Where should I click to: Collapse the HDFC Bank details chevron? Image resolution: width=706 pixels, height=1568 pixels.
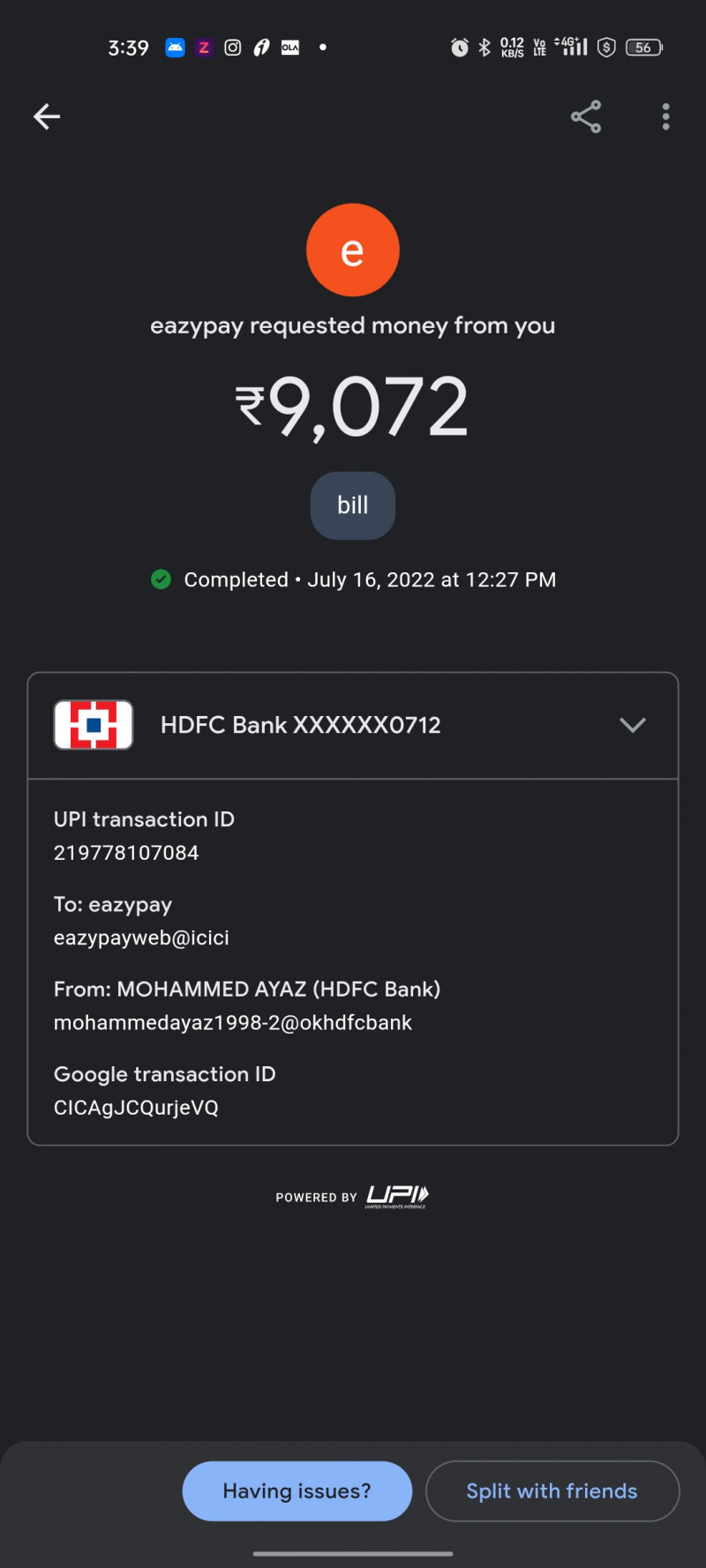click(x=633, y=725)
